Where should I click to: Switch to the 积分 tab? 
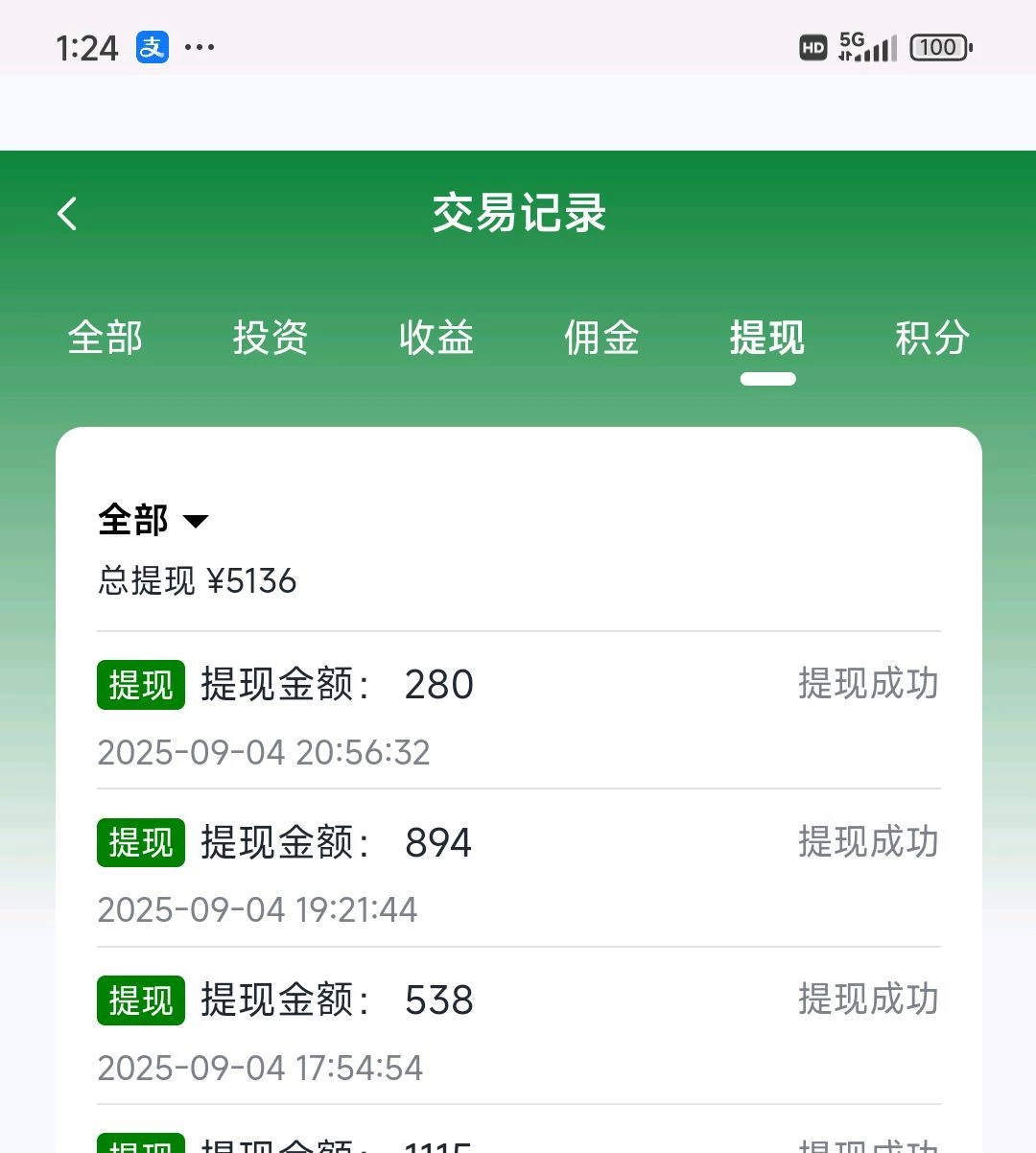(x=931, y=338)
